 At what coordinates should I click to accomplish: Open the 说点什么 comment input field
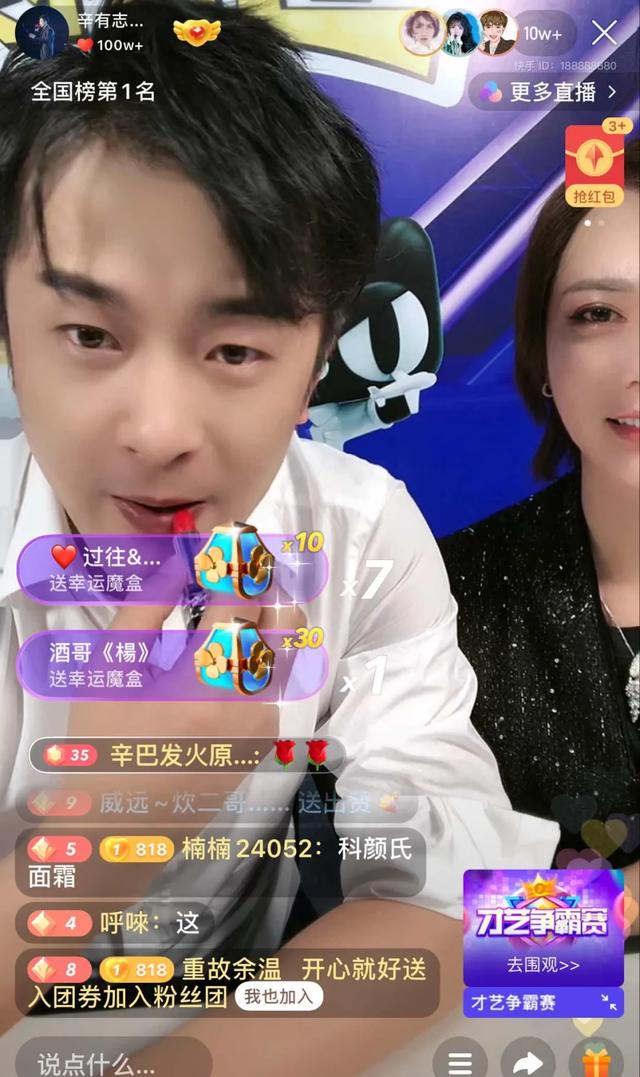click(110, 1060)
